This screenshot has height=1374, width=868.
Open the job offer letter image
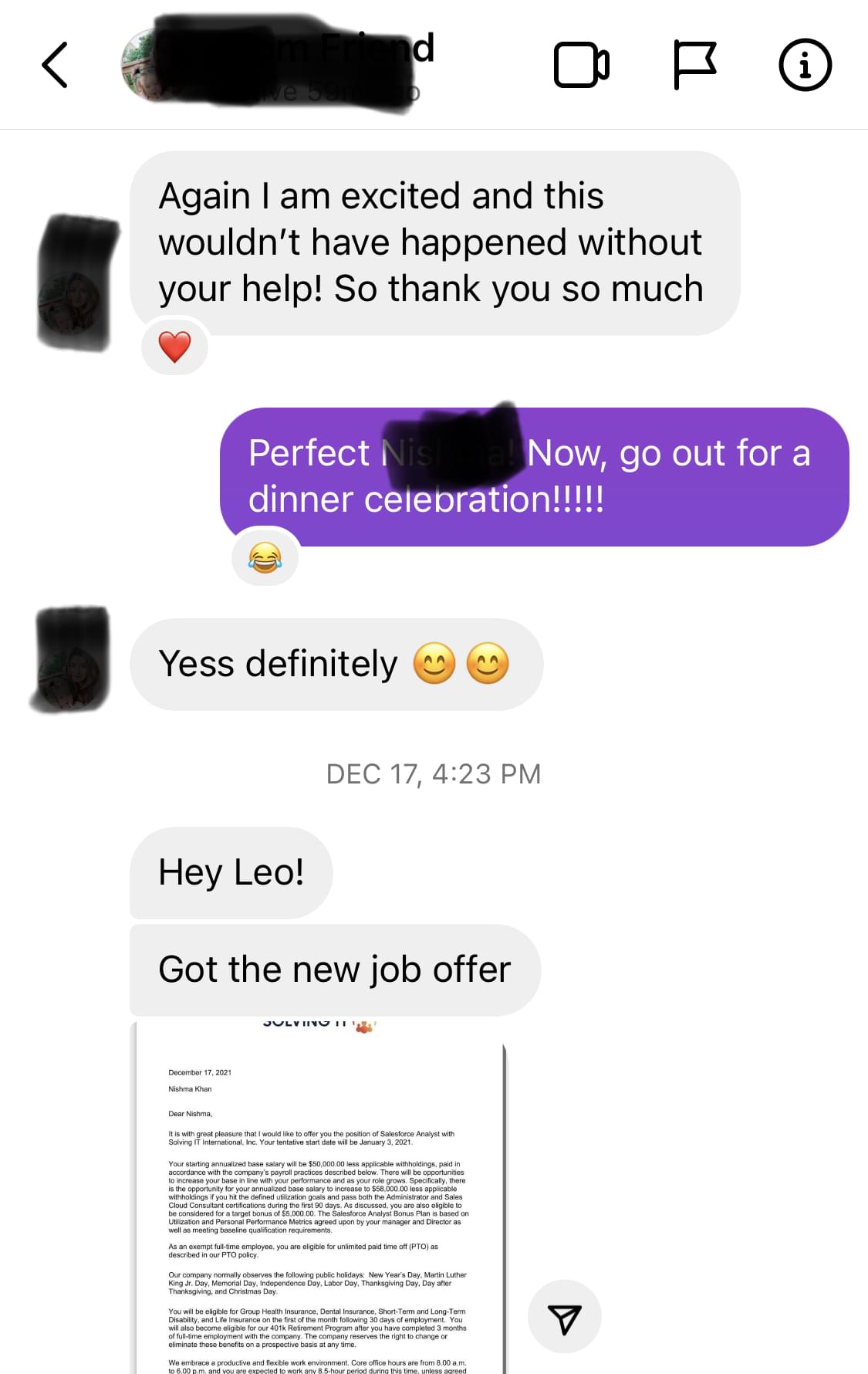(x=320, y=1196)
